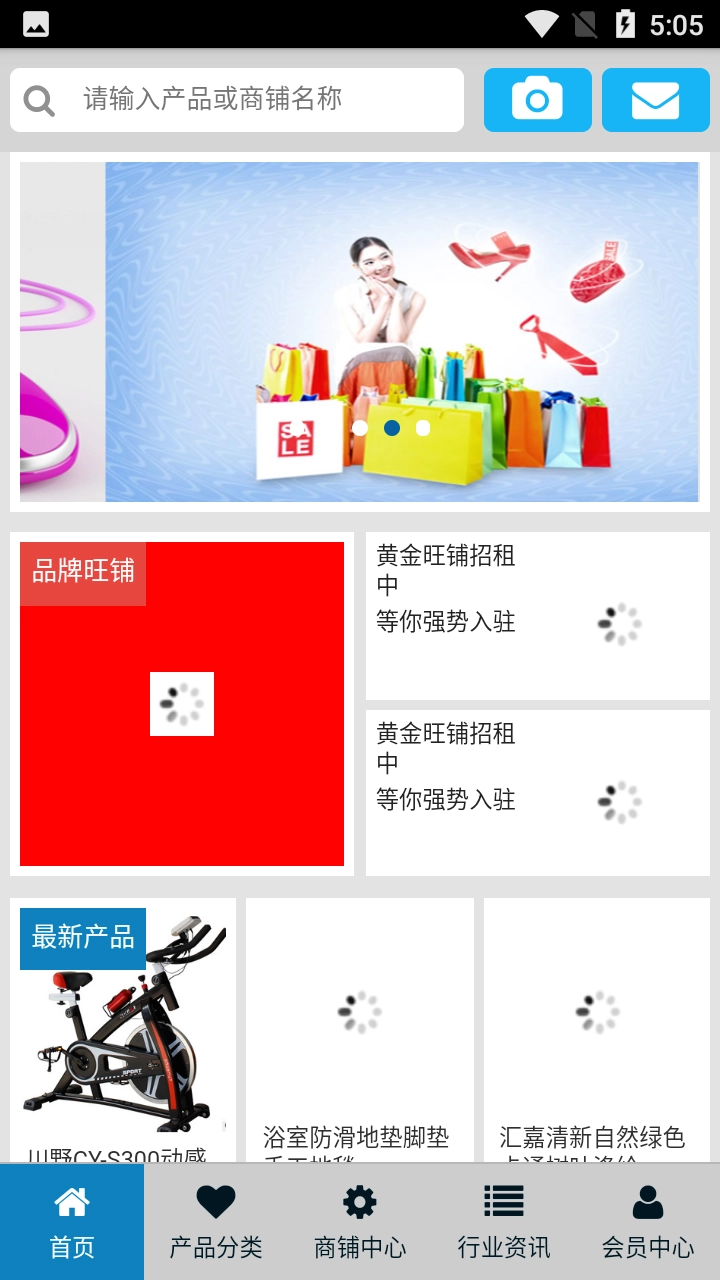Open the 品牌旺铺 red tile
Image resolution: width=720 pixels, height=1280 pixels.
(x=182, y=704)
